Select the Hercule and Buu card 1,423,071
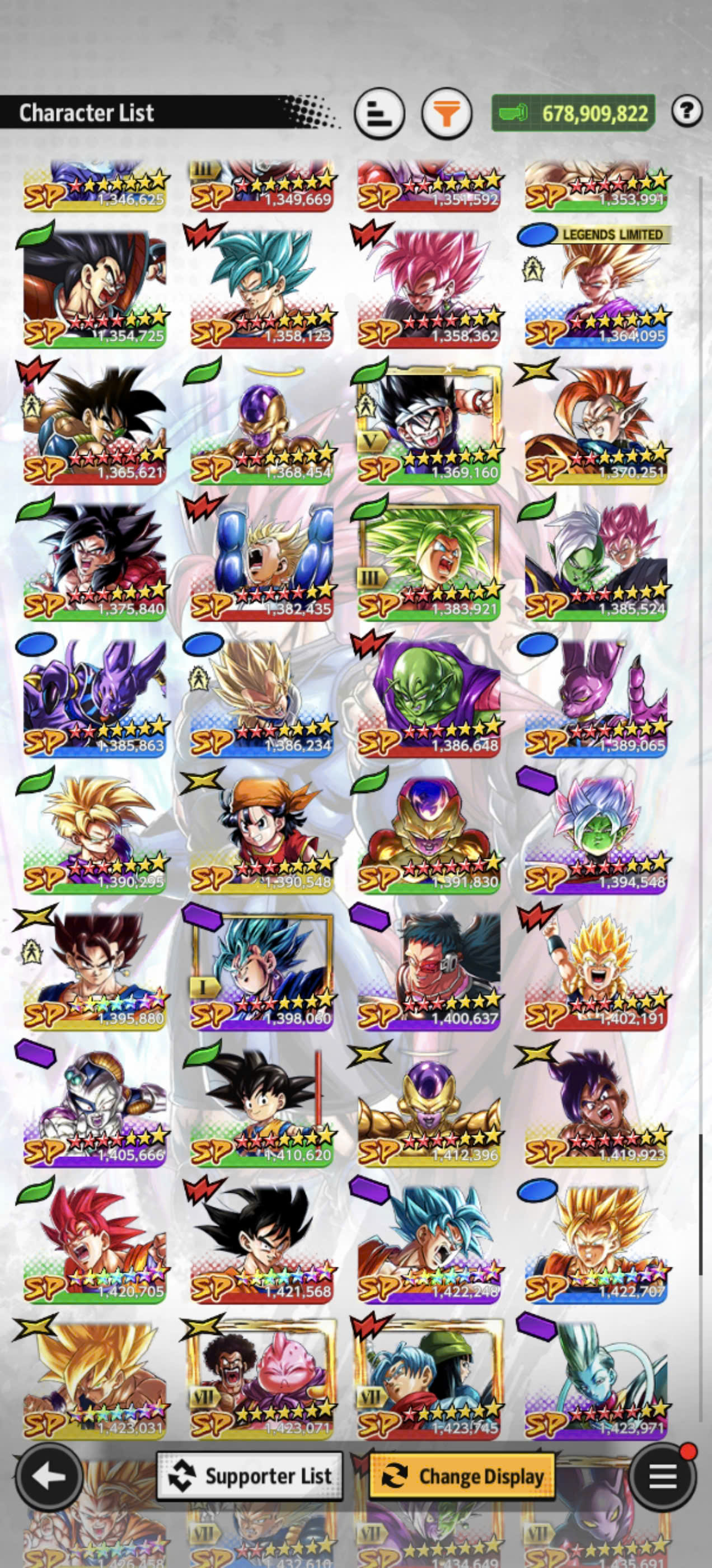The width and height of the screenshot is (712, 1568). [x=263, y=1379]
